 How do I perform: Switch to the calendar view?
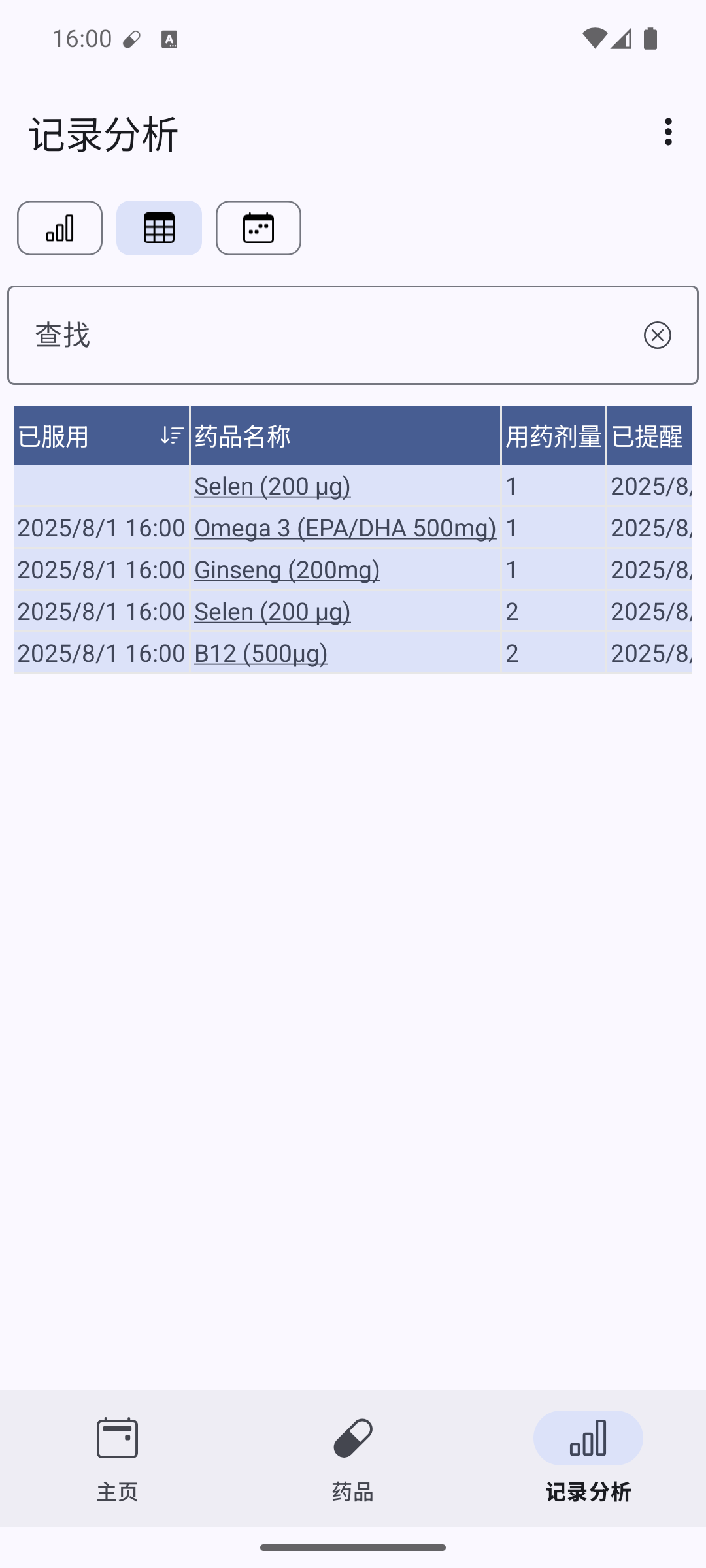tap(258, 228)
